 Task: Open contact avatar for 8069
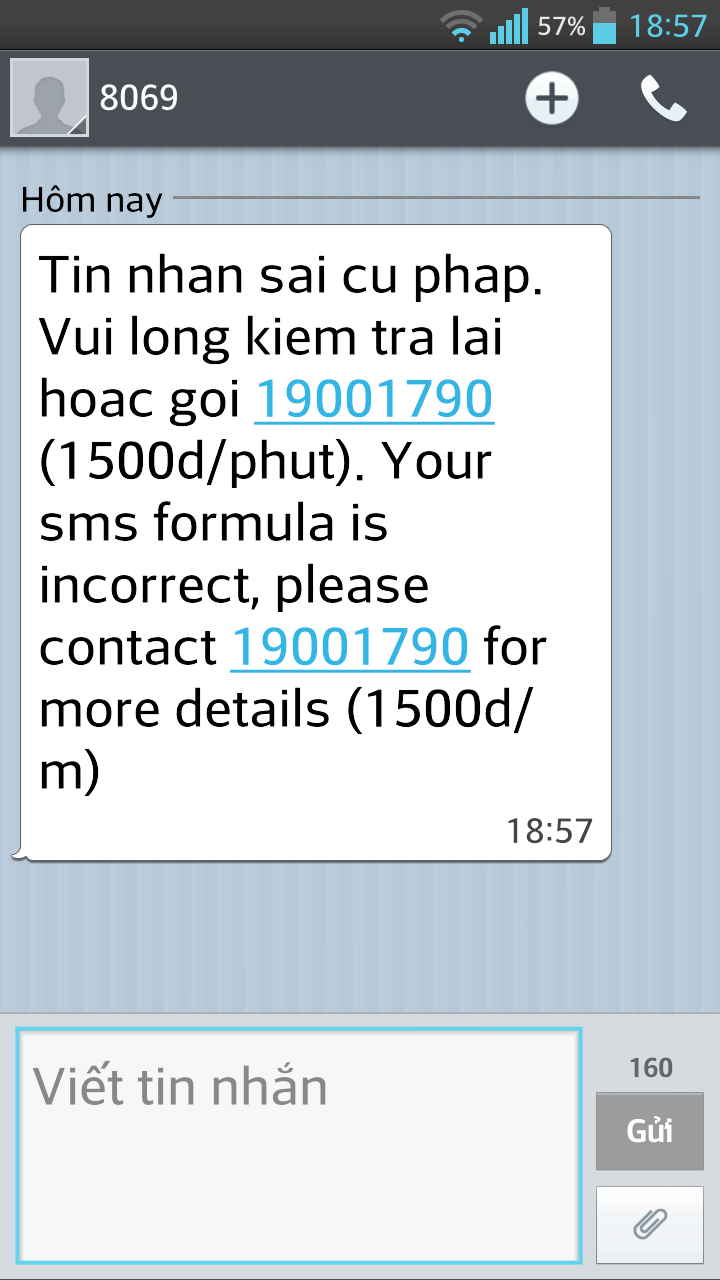pyautogui.click(x=49, y=97)
